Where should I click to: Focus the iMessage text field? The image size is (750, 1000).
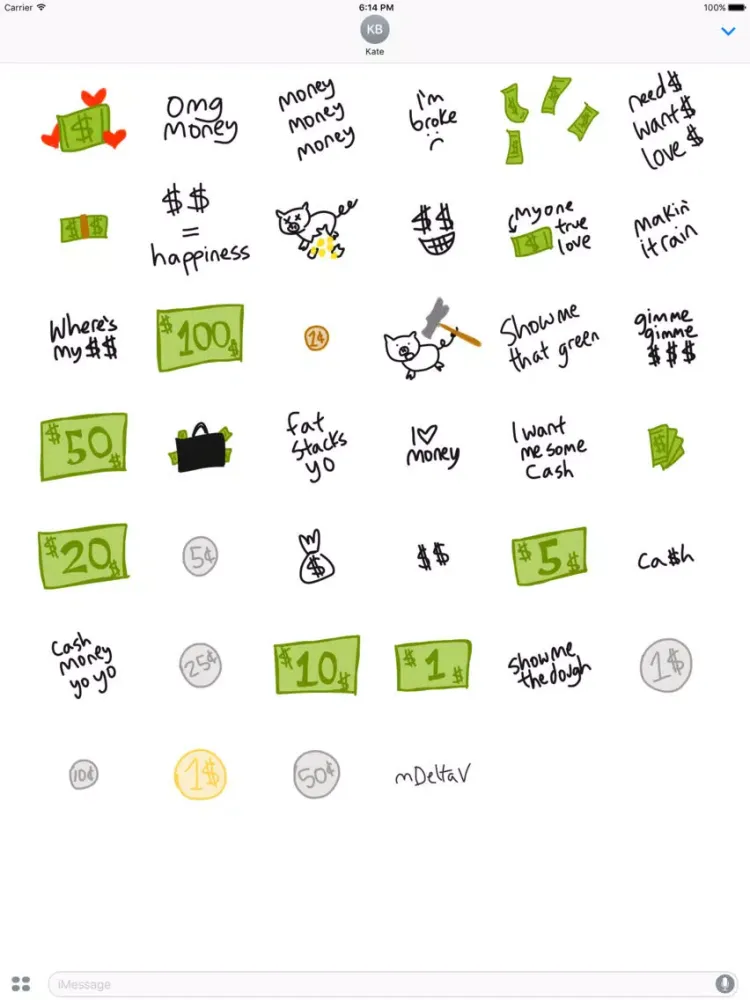pos(380,984)
